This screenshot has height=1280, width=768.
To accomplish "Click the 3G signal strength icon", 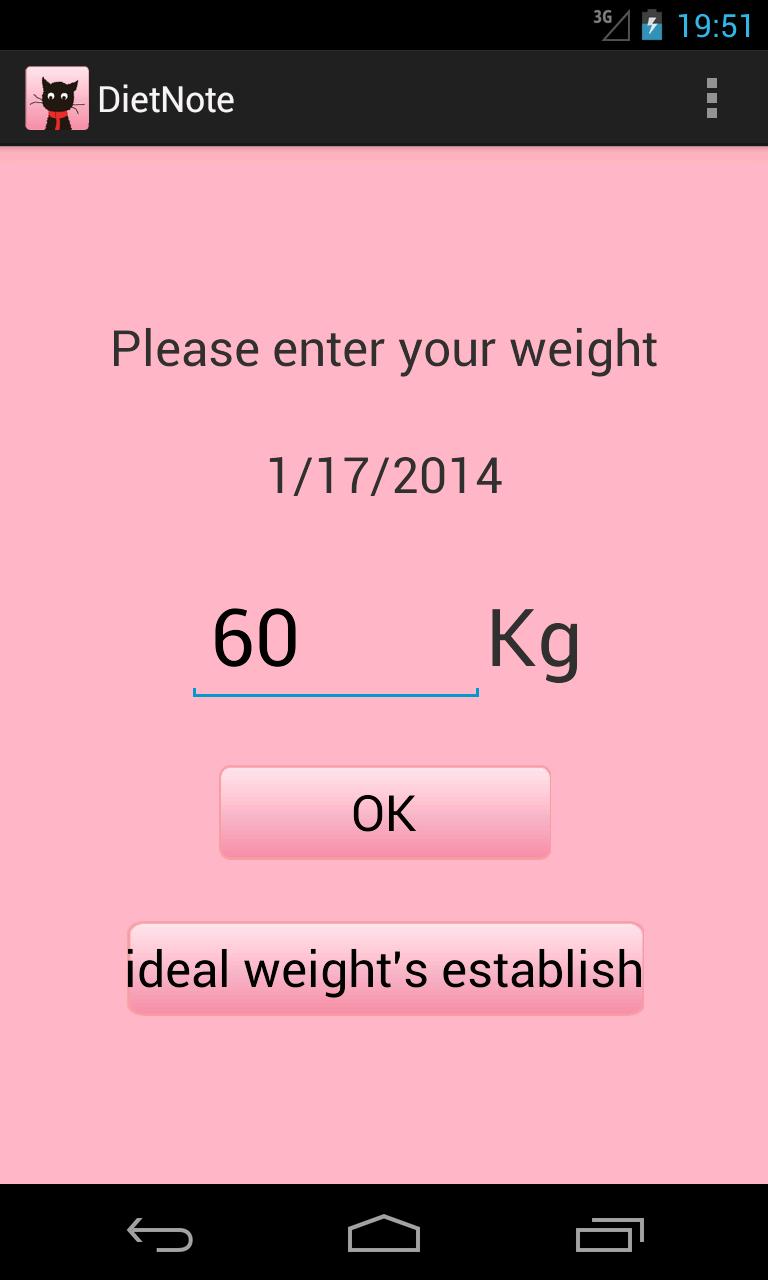I will point(613,25).
